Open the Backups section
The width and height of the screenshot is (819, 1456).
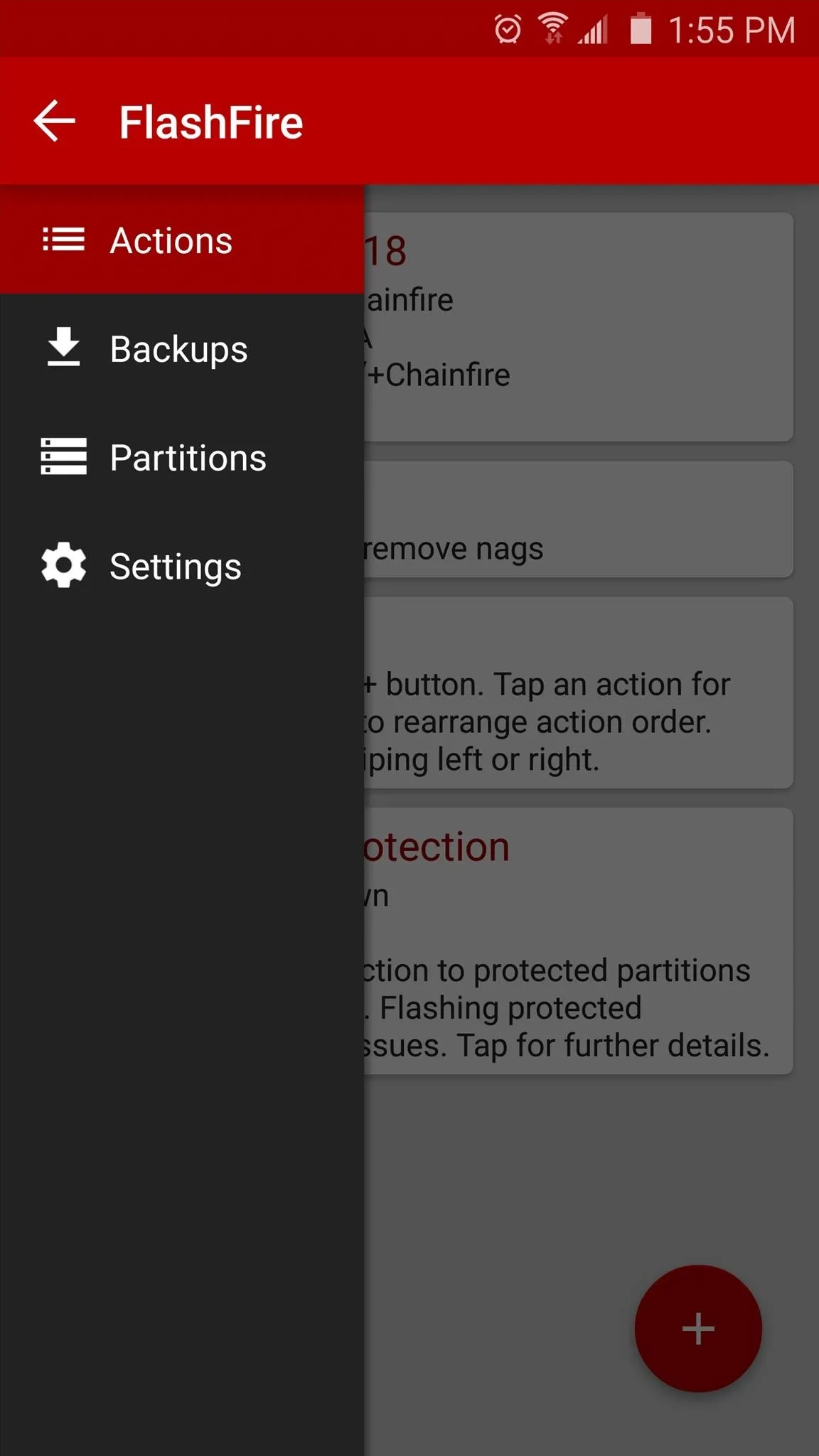182,349
